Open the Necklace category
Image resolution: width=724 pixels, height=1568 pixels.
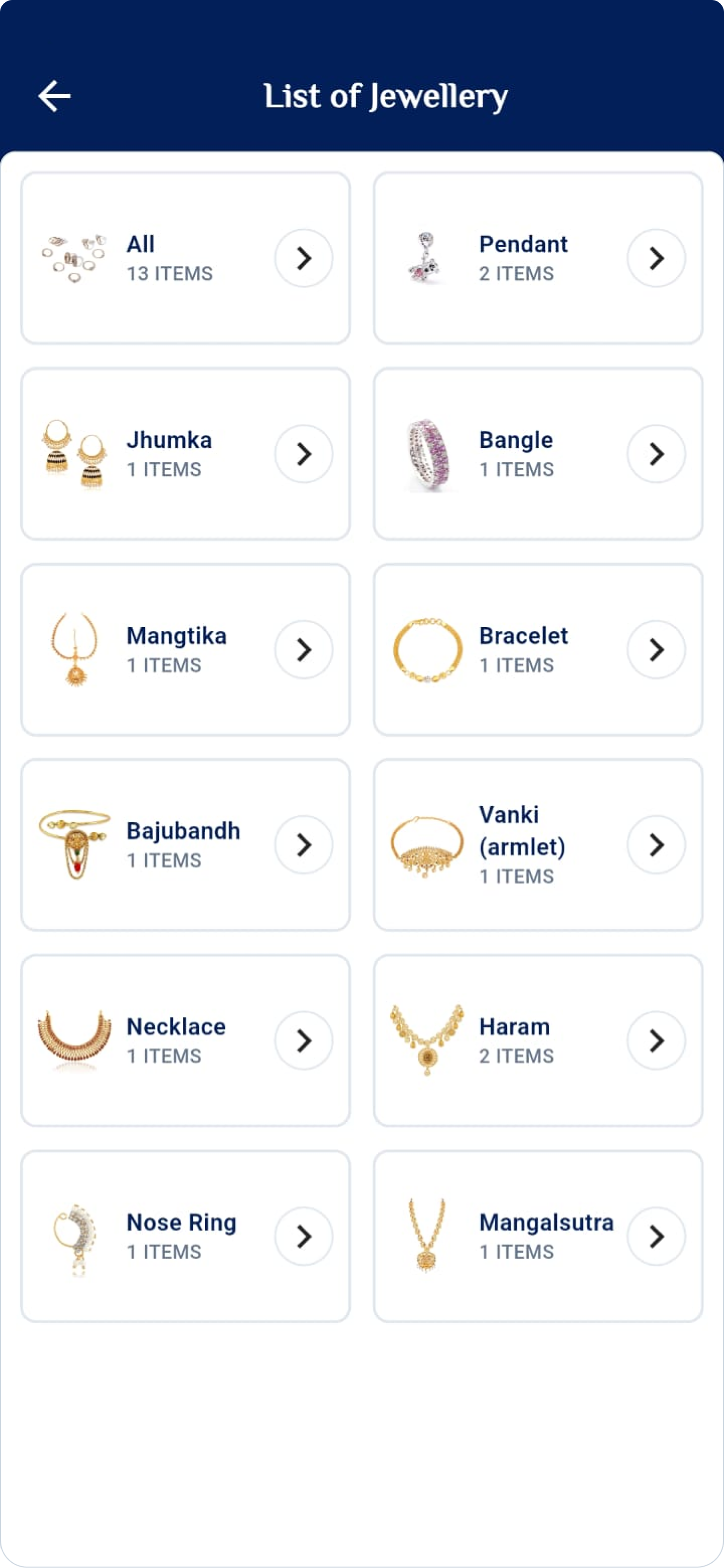(x=185, y=1040)
